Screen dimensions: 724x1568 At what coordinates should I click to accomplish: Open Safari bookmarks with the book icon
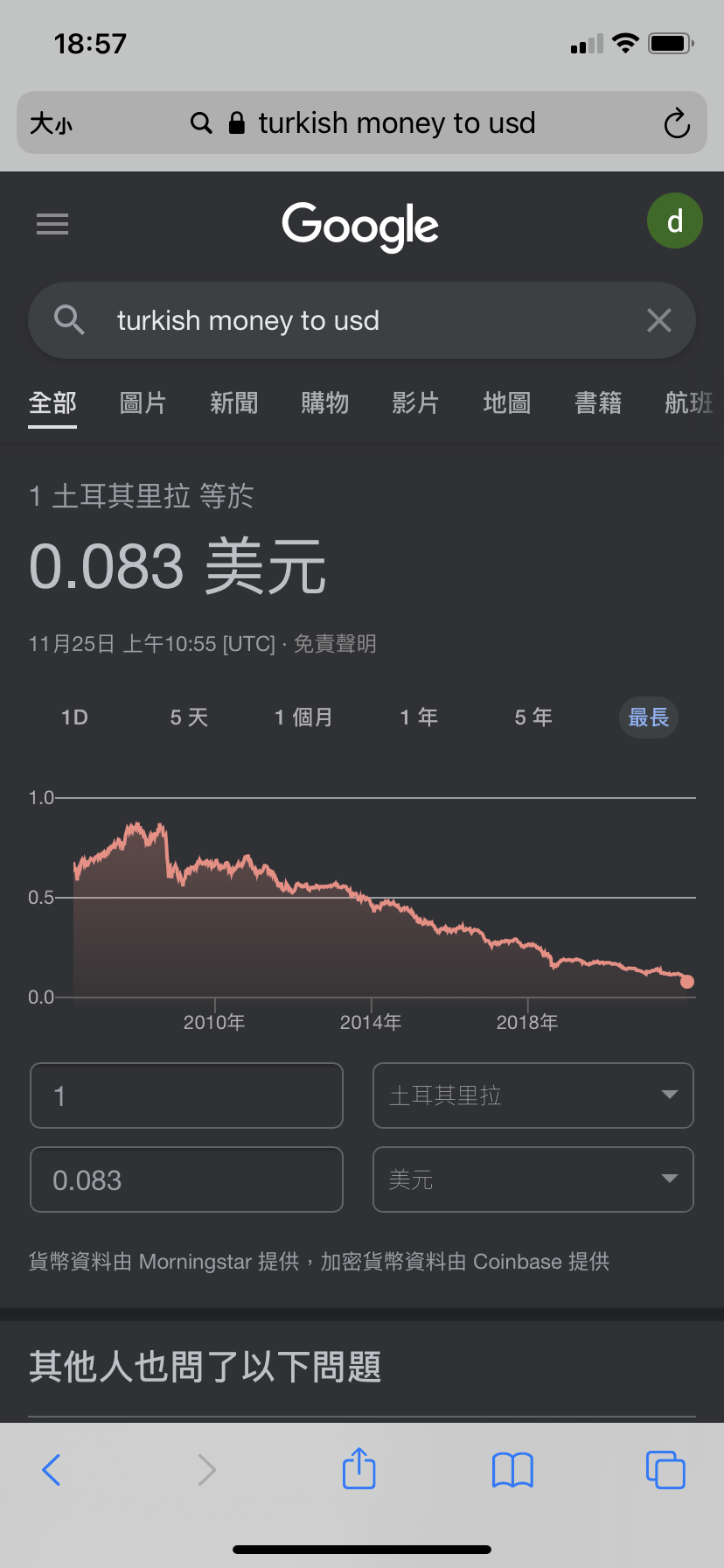(x=512, y=1469)
